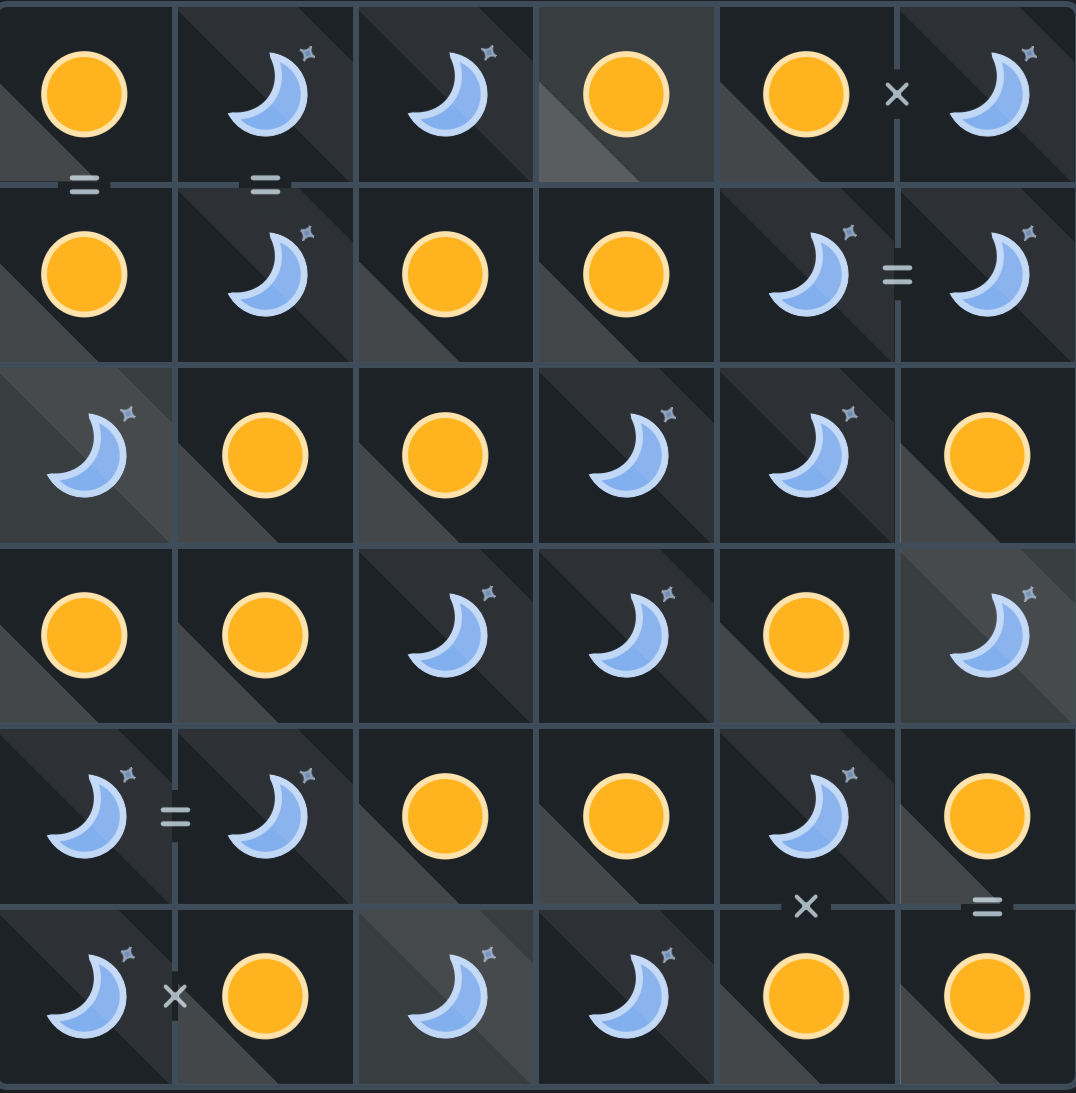Toggle the highlighted sun in row 1, column 4
Screen dimensions: 1076x1093
(626, 94)
